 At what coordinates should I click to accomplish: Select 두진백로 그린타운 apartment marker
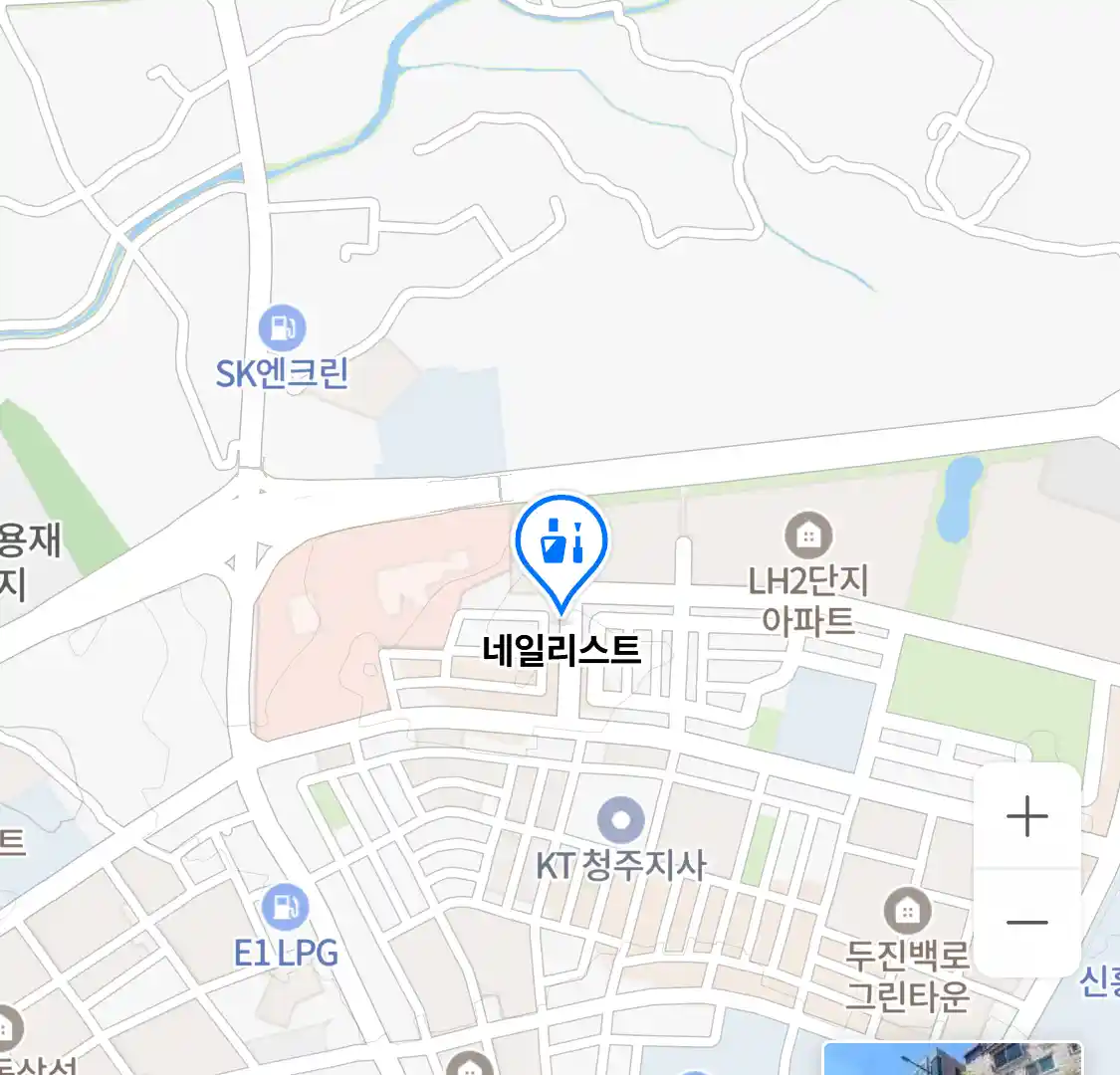(907, 910)
